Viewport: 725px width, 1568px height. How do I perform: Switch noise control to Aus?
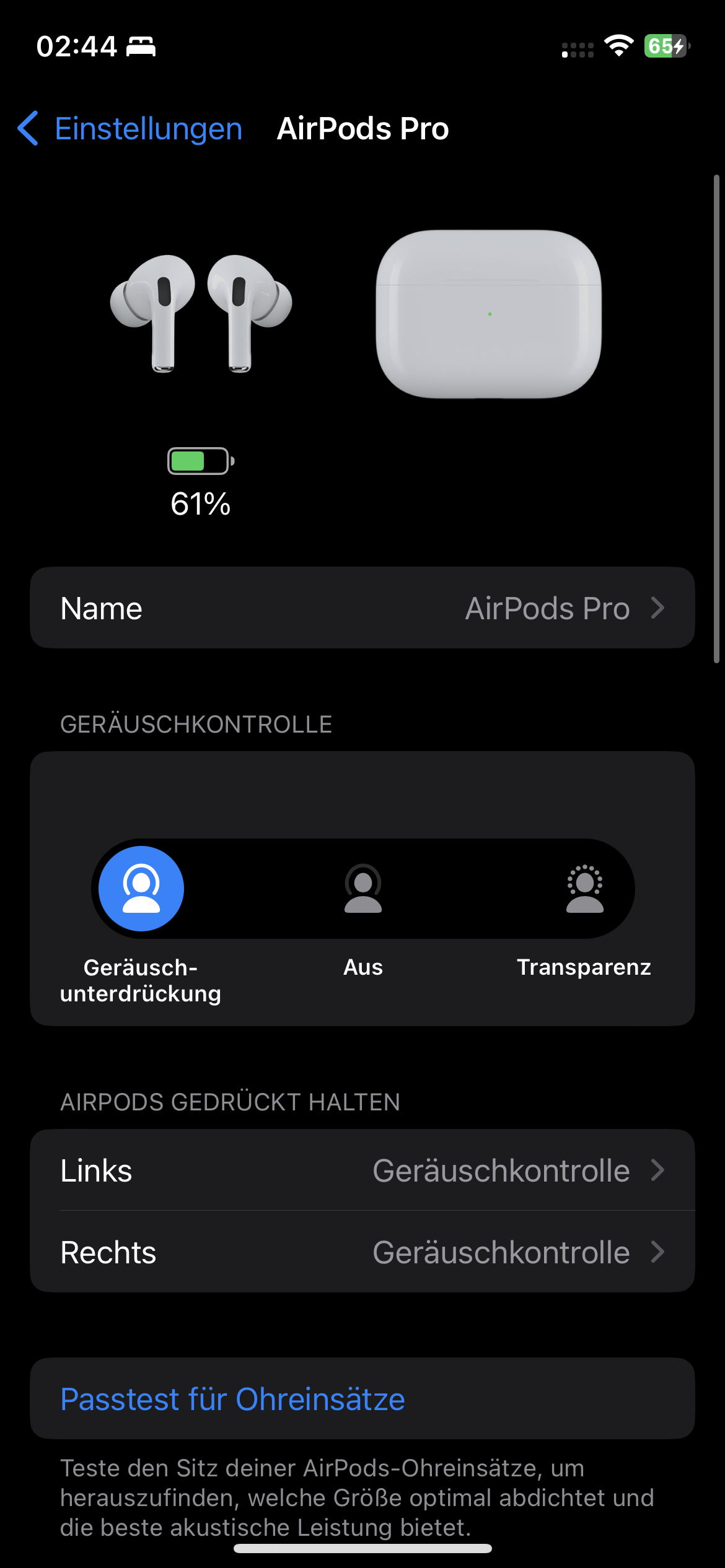pyautogui.click(x=363, y=889)
